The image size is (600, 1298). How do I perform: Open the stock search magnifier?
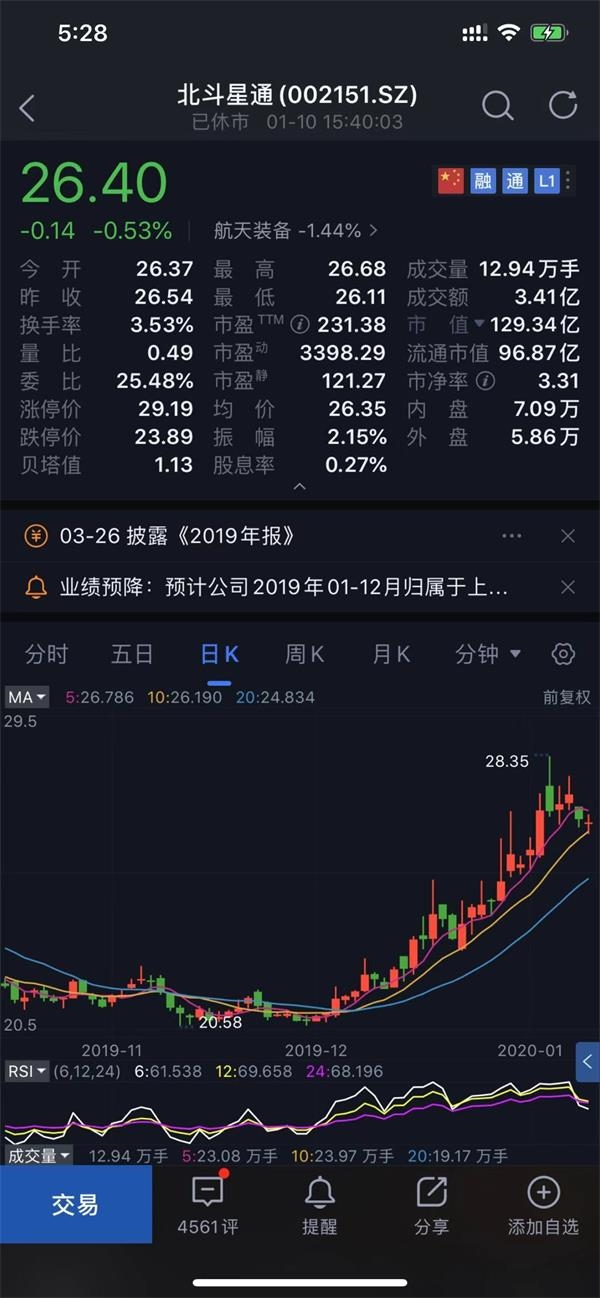497,105
